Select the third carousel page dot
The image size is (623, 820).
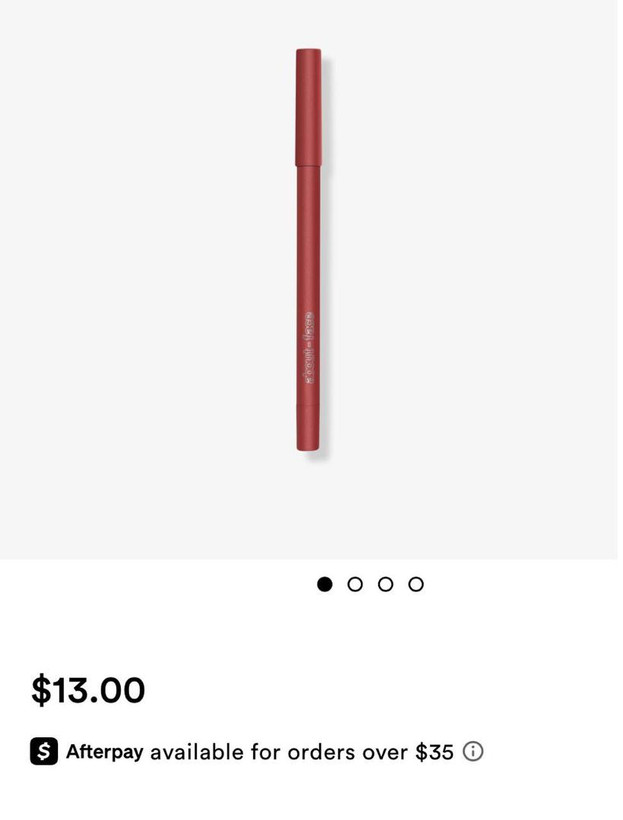pyautogui.click(x=385, y=584)
